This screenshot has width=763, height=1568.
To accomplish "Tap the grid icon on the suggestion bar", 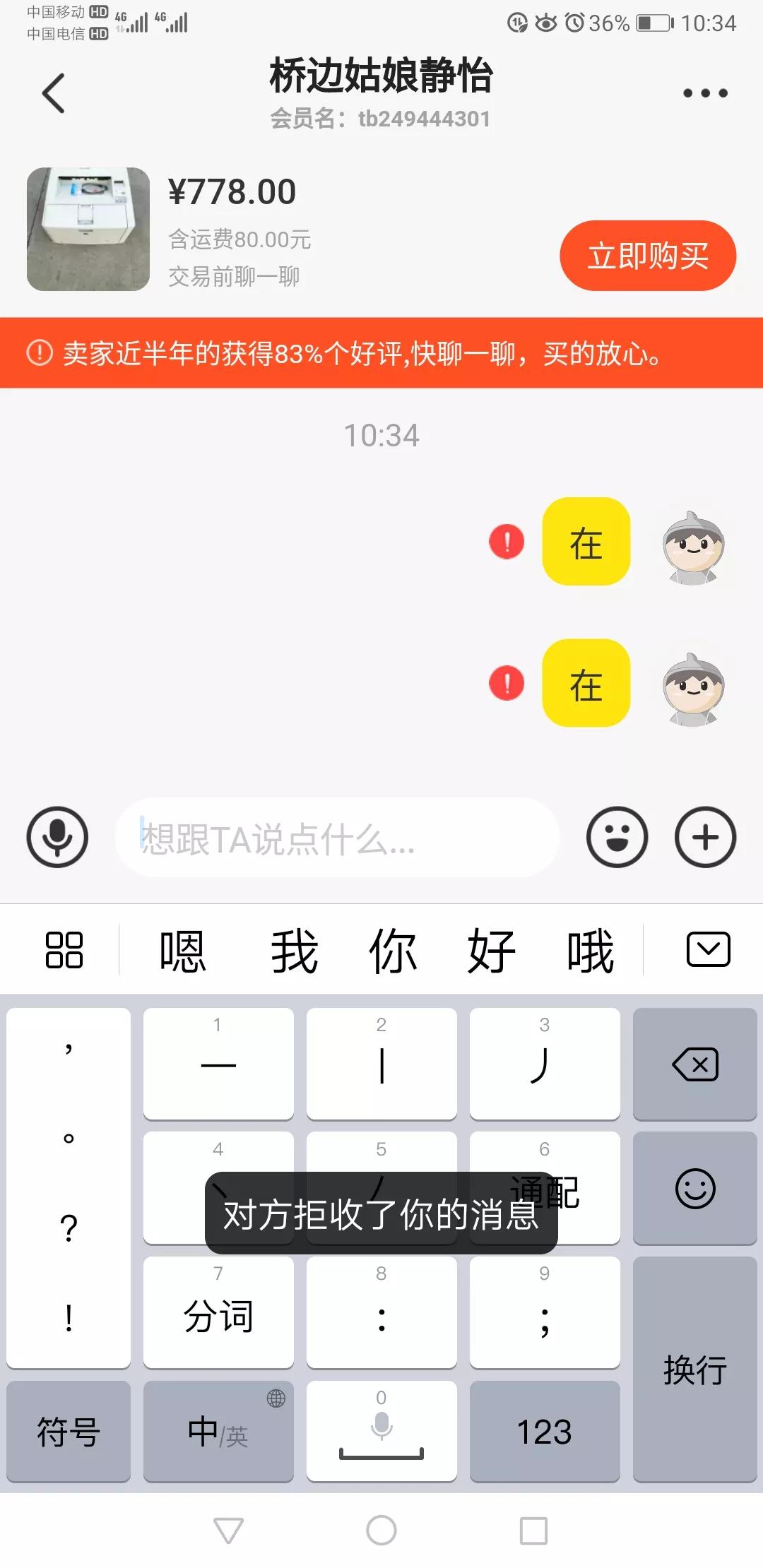I will click(62, 950).
